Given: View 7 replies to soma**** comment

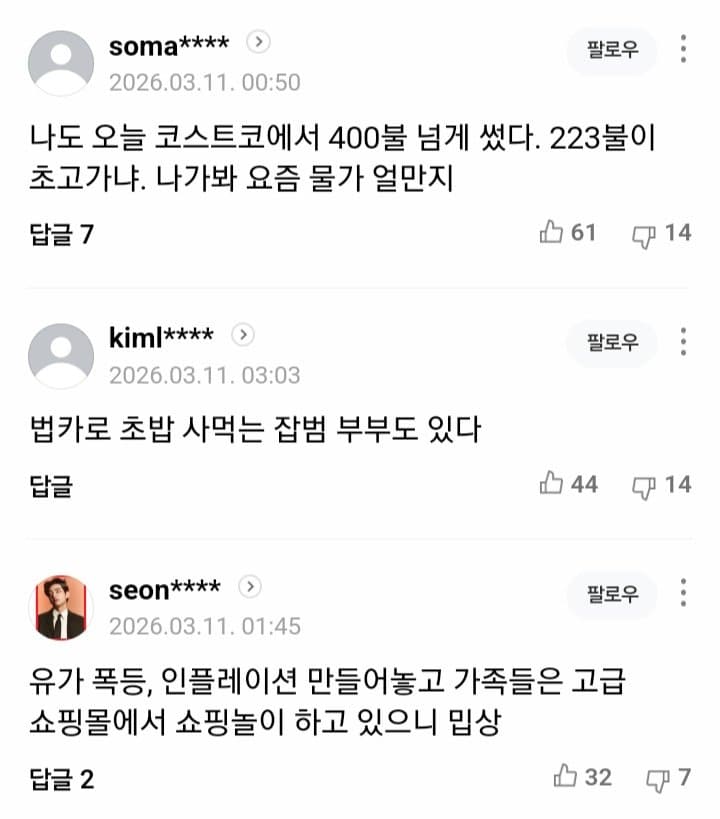Looking at the screenshot, I should (x=62, y=234).
